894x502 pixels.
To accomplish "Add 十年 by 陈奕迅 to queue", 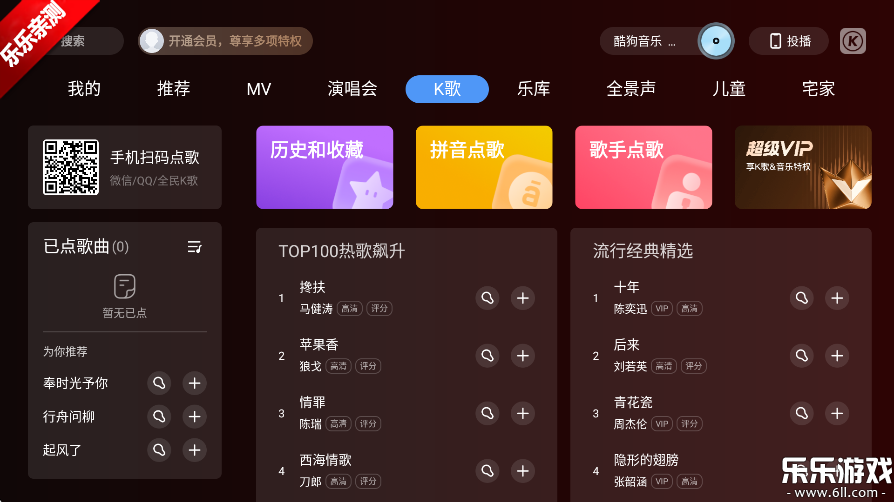I will (x=836, y=298).
